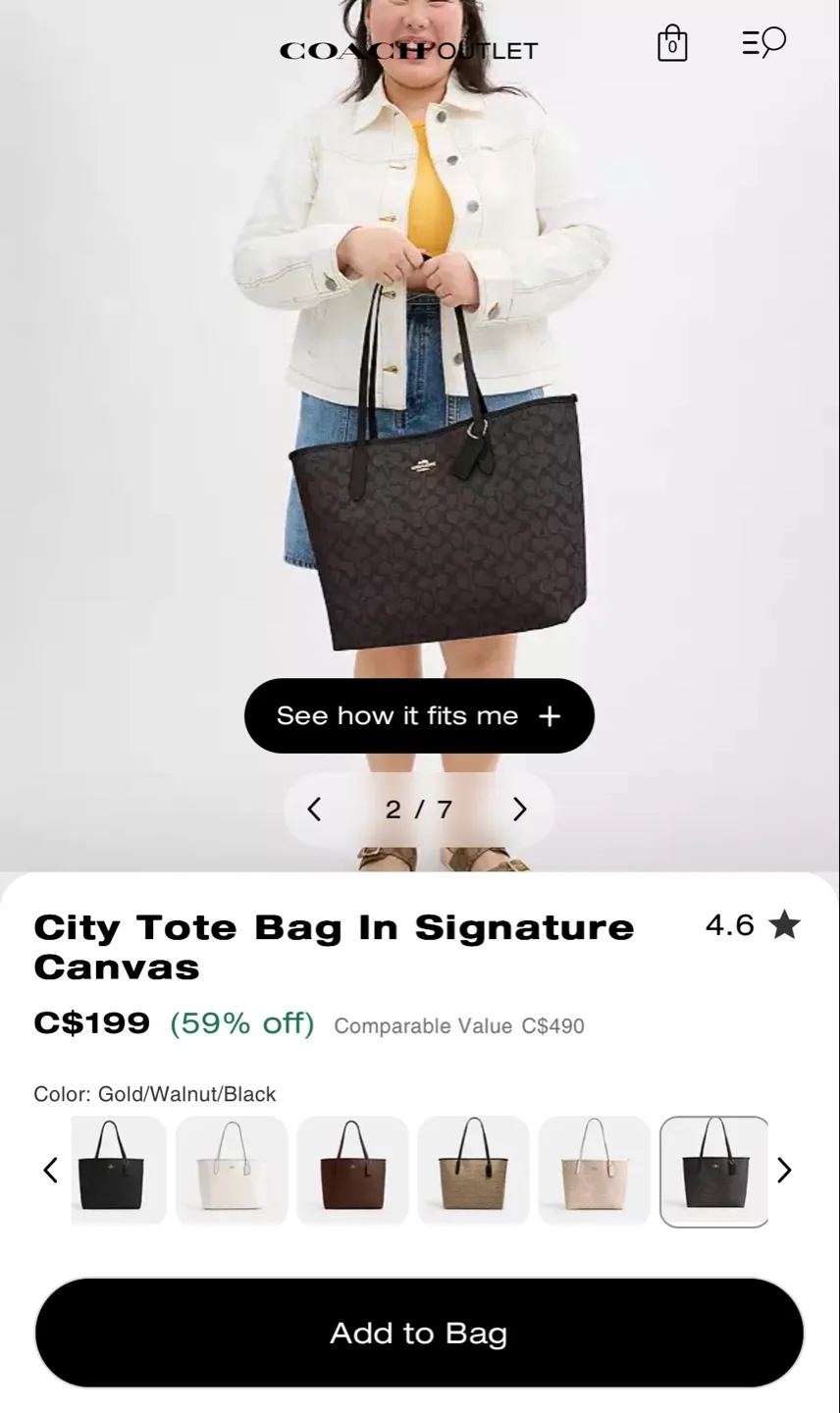Click the star rating icon

tap(782, 923)
